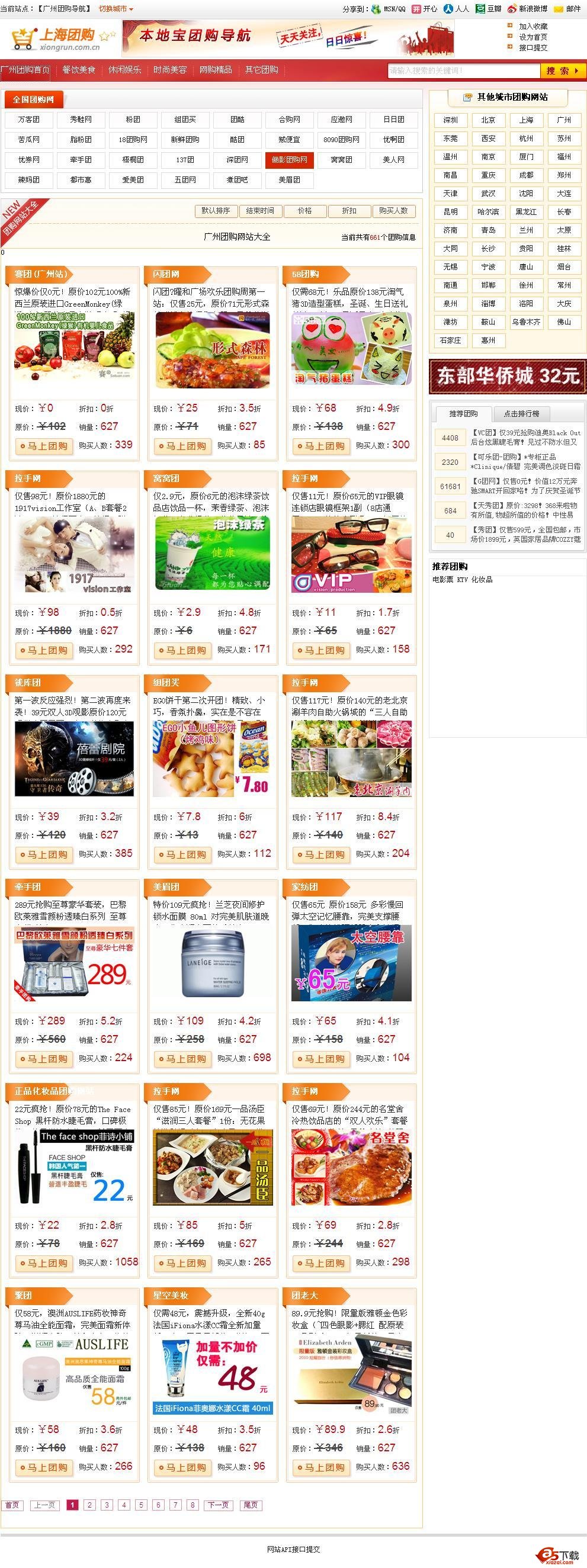Open the 时尚美容 category tab

(170, 70)
